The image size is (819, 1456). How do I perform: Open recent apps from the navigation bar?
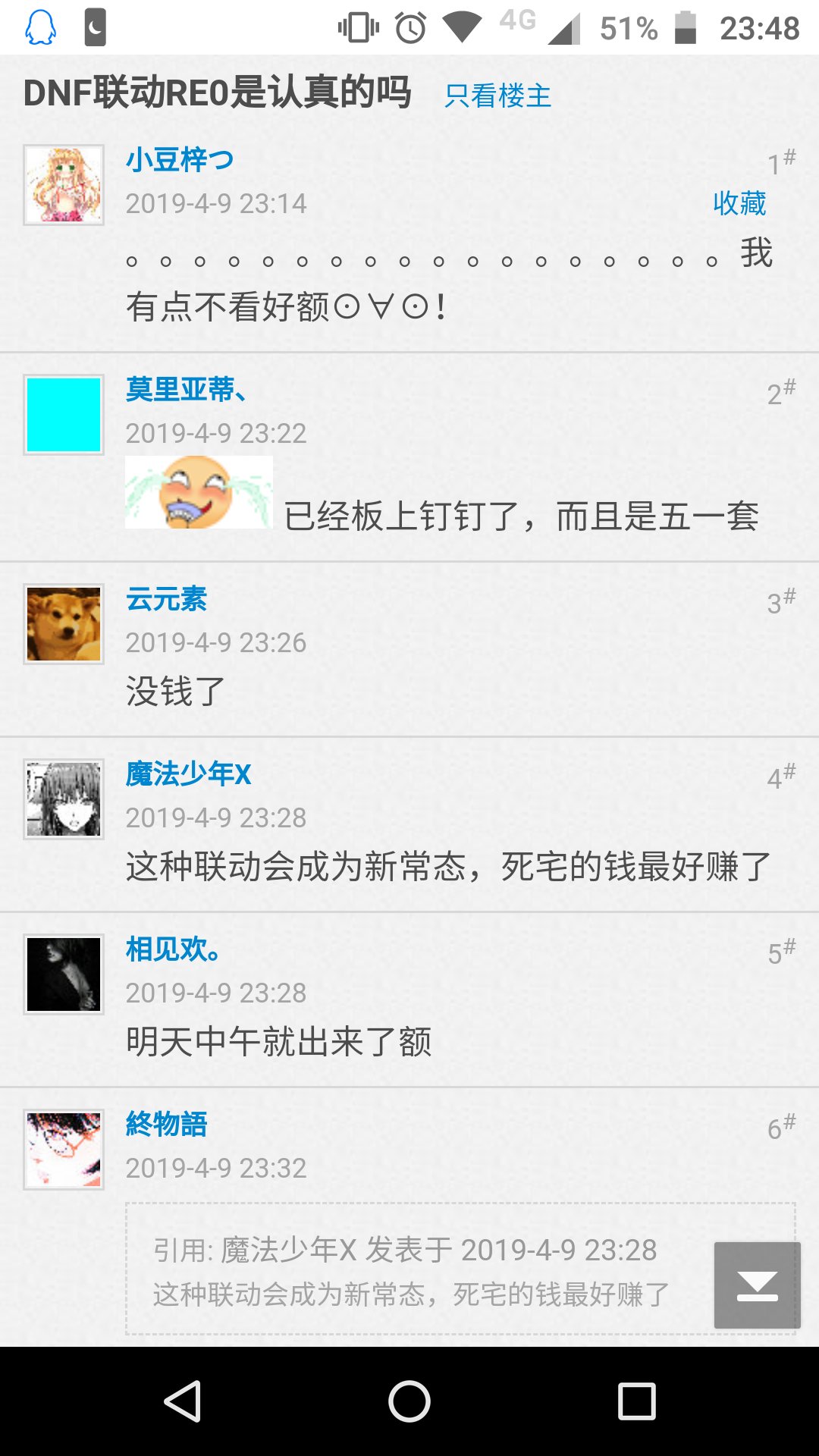637,1401
